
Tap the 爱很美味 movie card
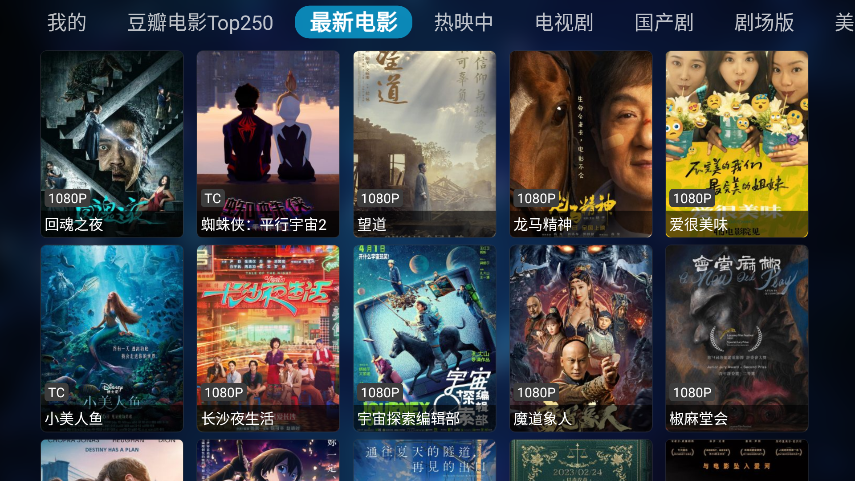(x=737, y=143)
